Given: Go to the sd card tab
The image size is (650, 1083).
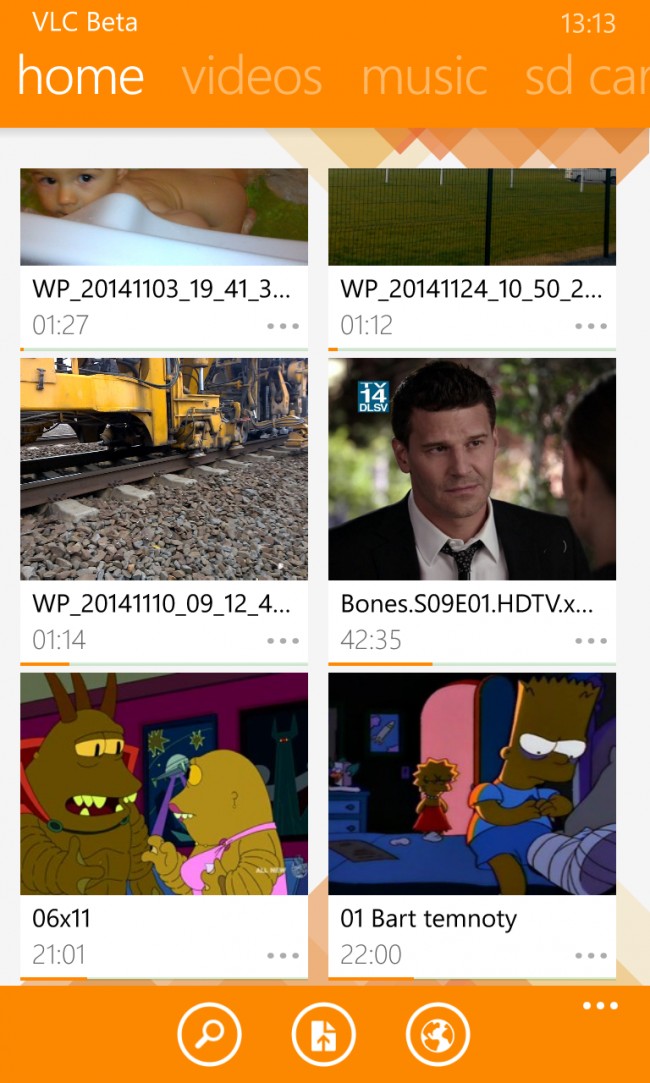Looking at the screenshot, I should (586, 77).
